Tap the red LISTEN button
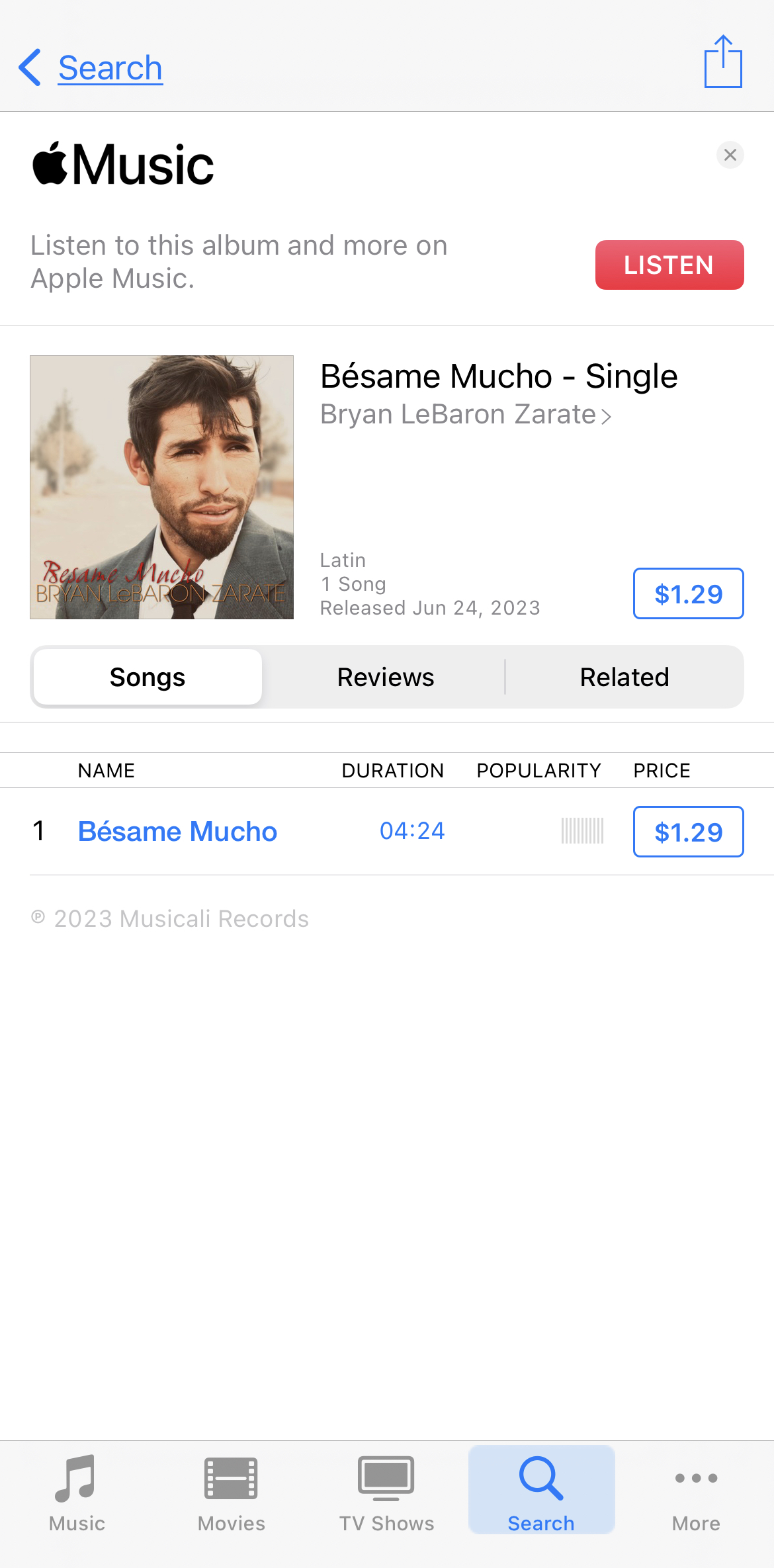774x1568 pixels. [x=669, y=265]
